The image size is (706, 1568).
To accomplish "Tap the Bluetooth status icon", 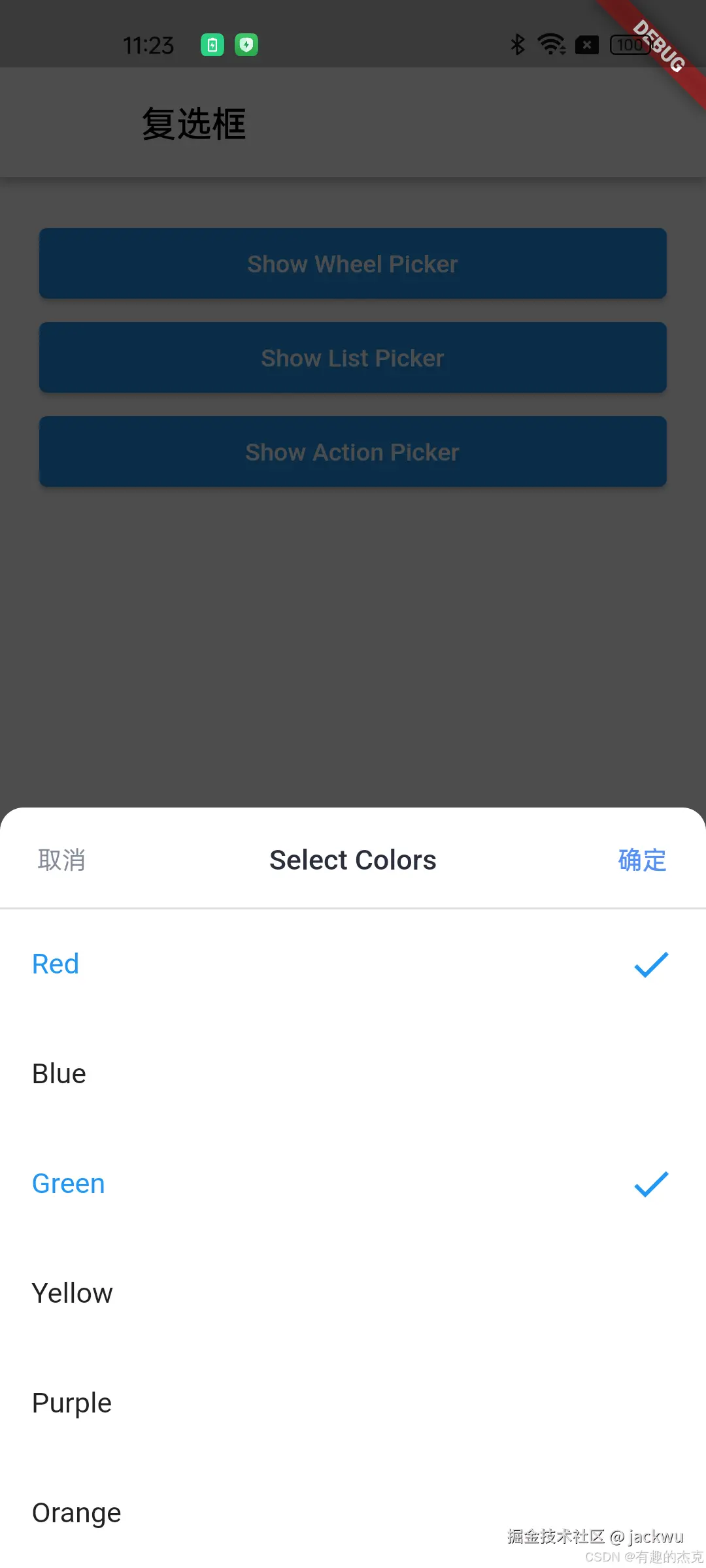I will click(x=517, y=44).
